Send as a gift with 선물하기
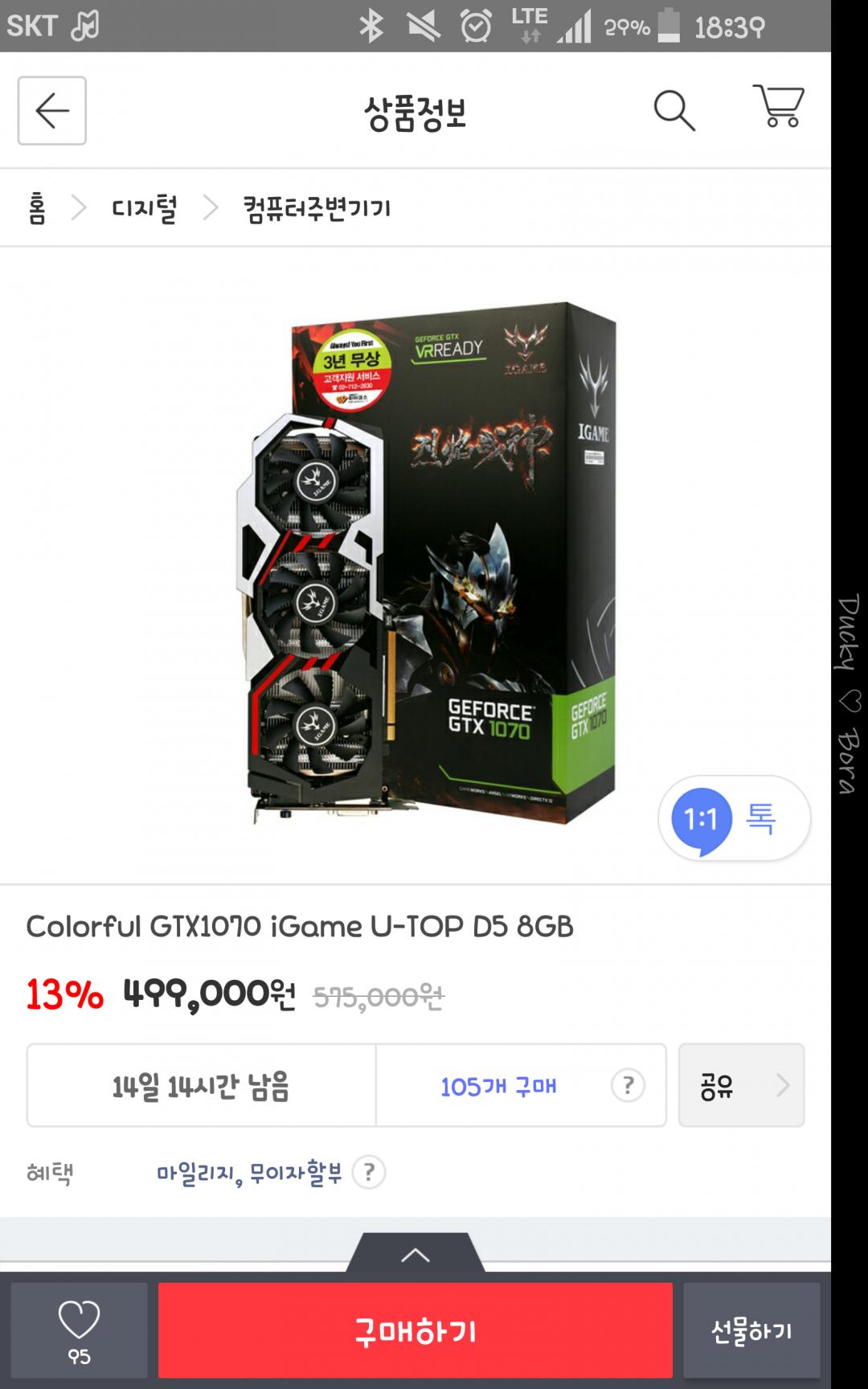The height and width of the screenshot is (1389, 868). pyautogui.click(x=751, y=1331)
